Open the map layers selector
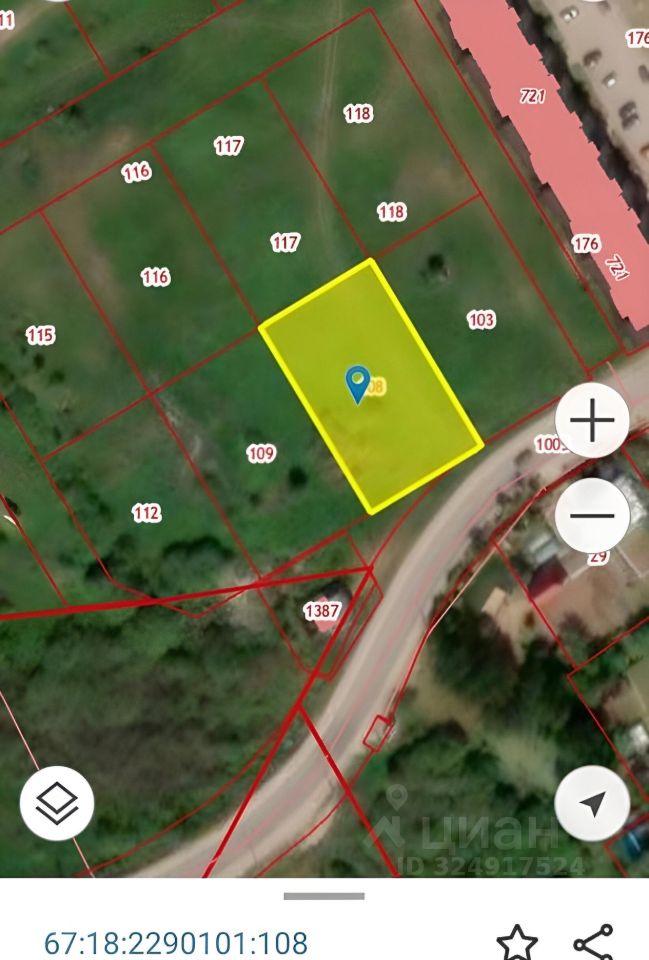The width and height of the screenshot is (649, 960). pyautogui.click(x=57, y=802)
